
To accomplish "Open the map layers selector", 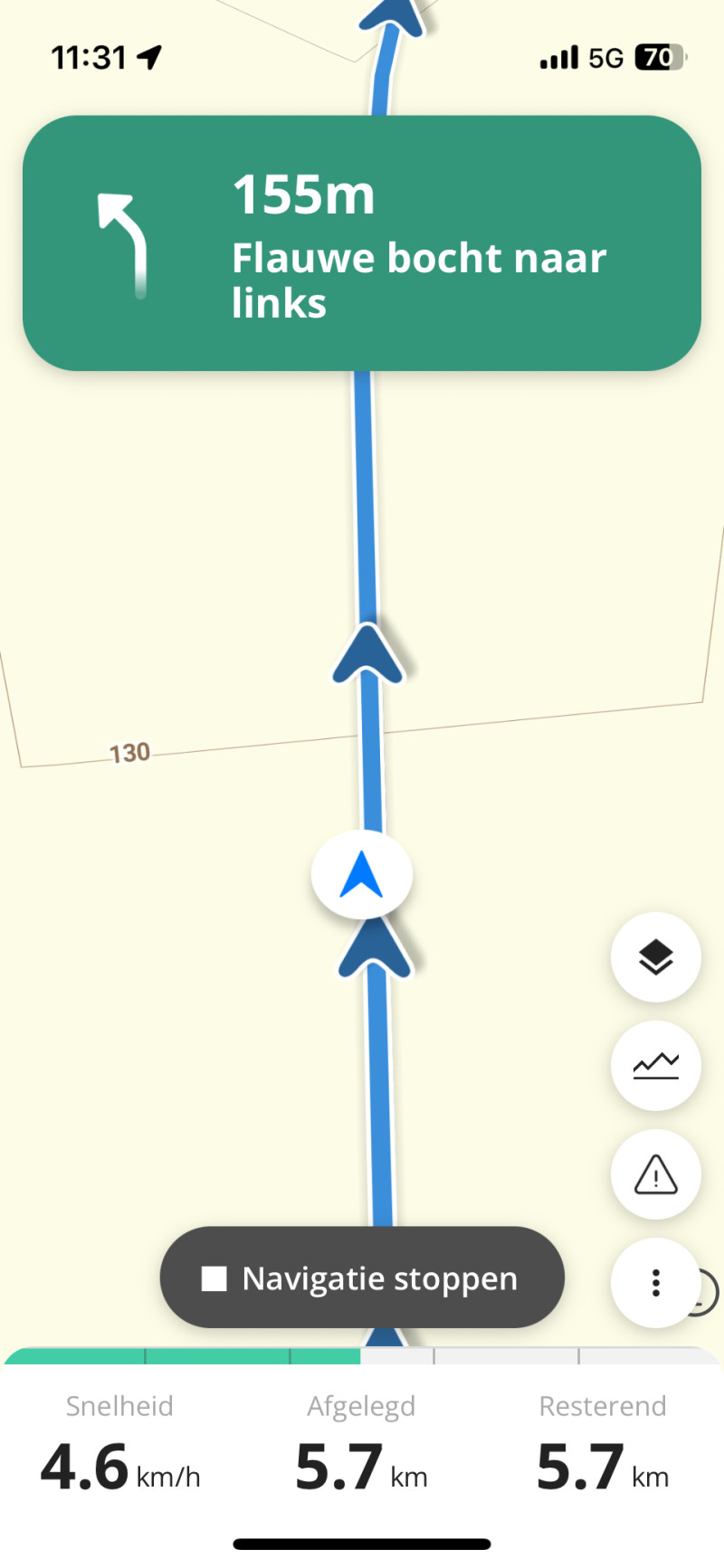I will pyautogui.click(x=655, y=956).
